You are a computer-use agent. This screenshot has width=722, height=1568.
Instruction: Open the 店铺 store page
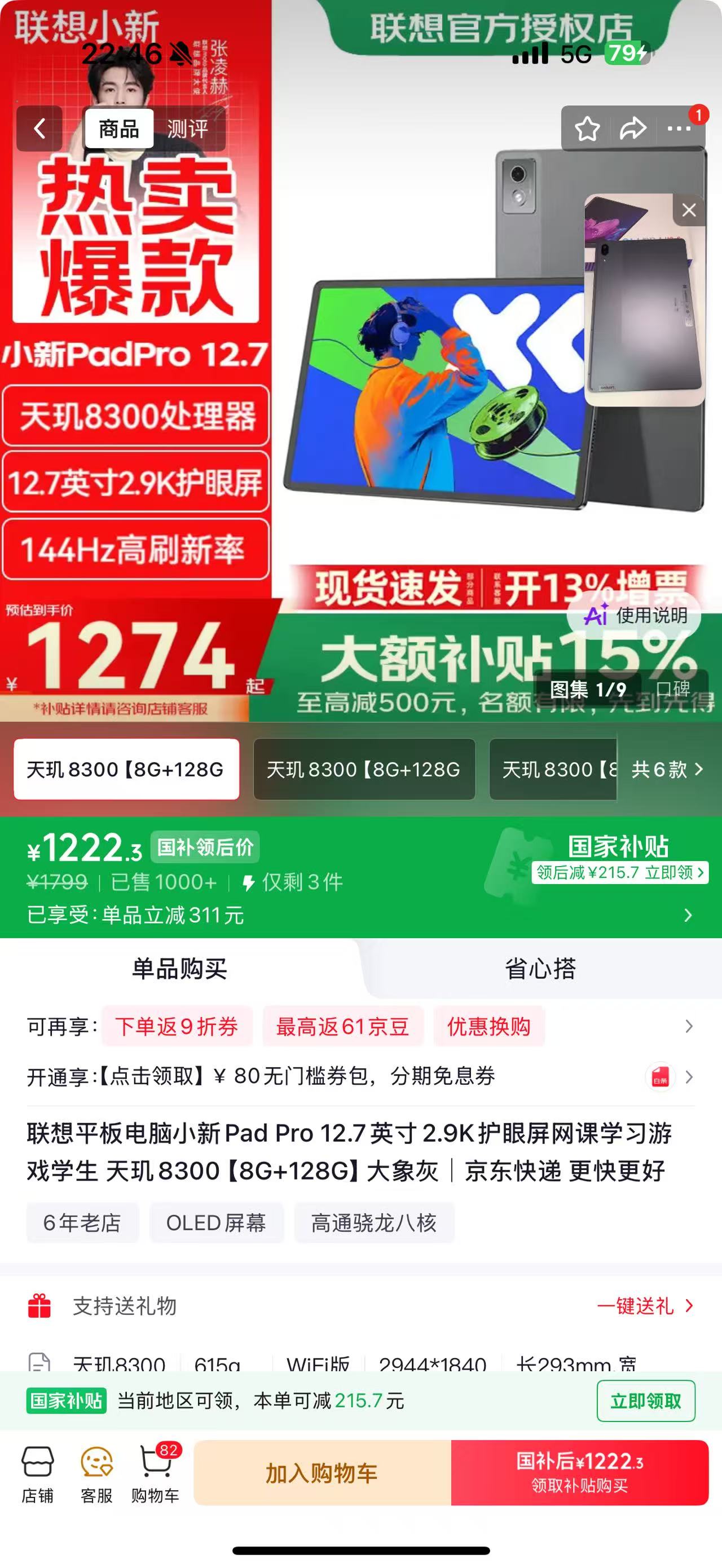38,1474
